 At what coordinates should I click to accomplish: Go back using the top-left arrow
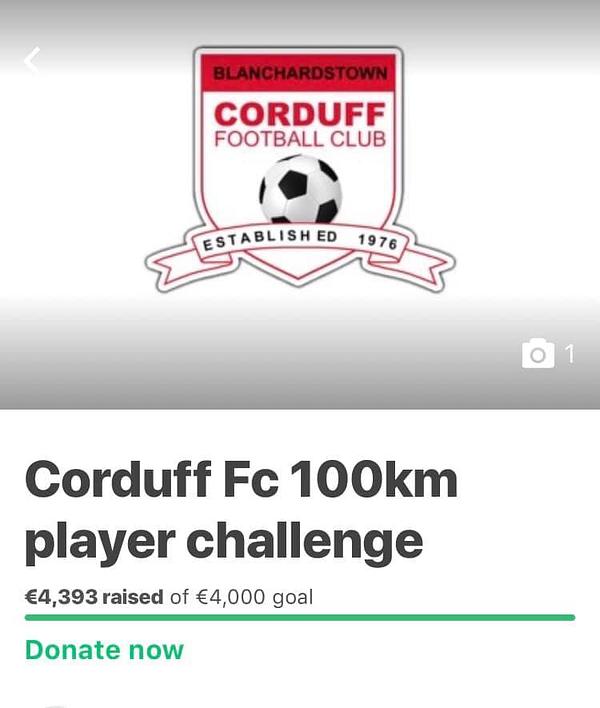(32, 61)
